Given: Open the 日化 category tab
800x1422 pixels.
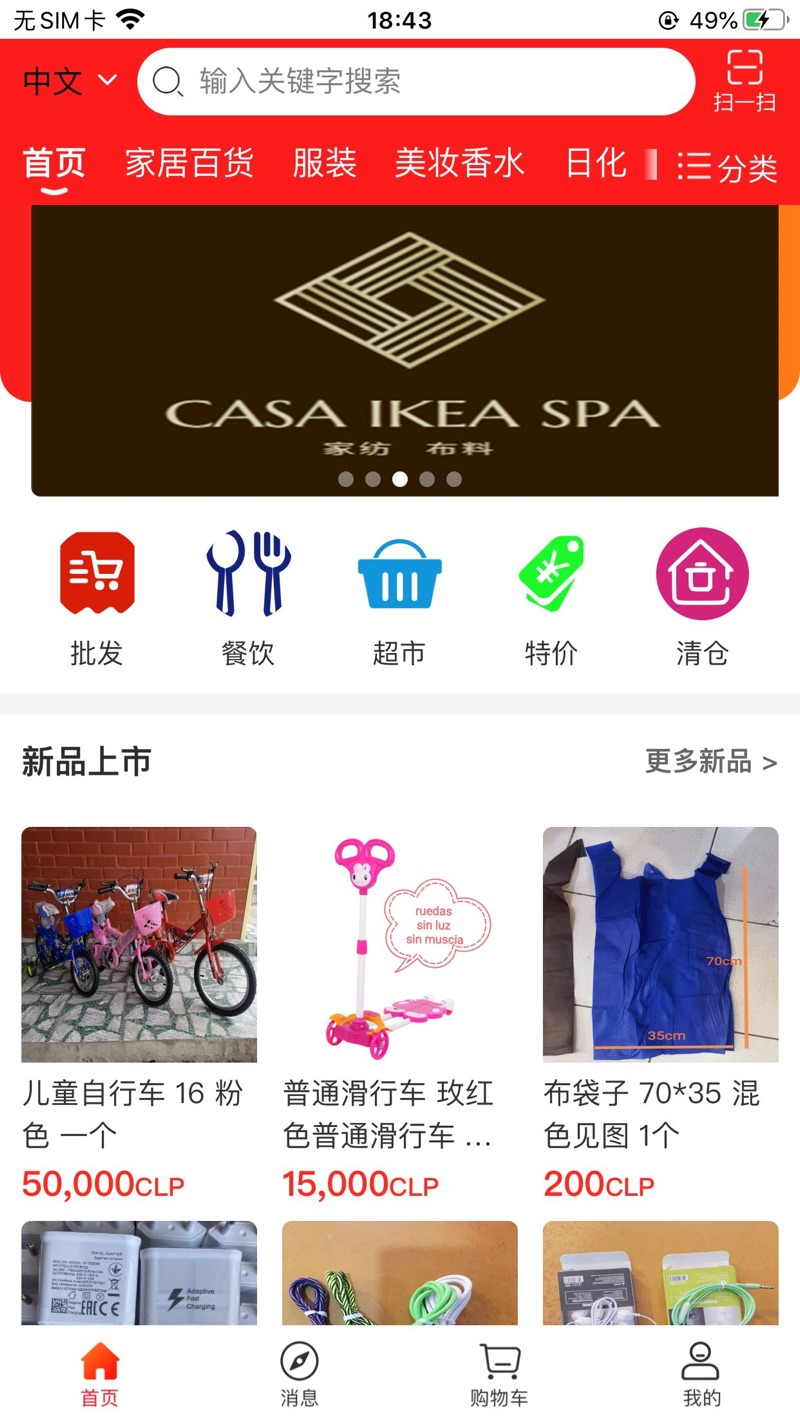Looking at the screenshot, I should pyautogui.click(x=596, y=164).
